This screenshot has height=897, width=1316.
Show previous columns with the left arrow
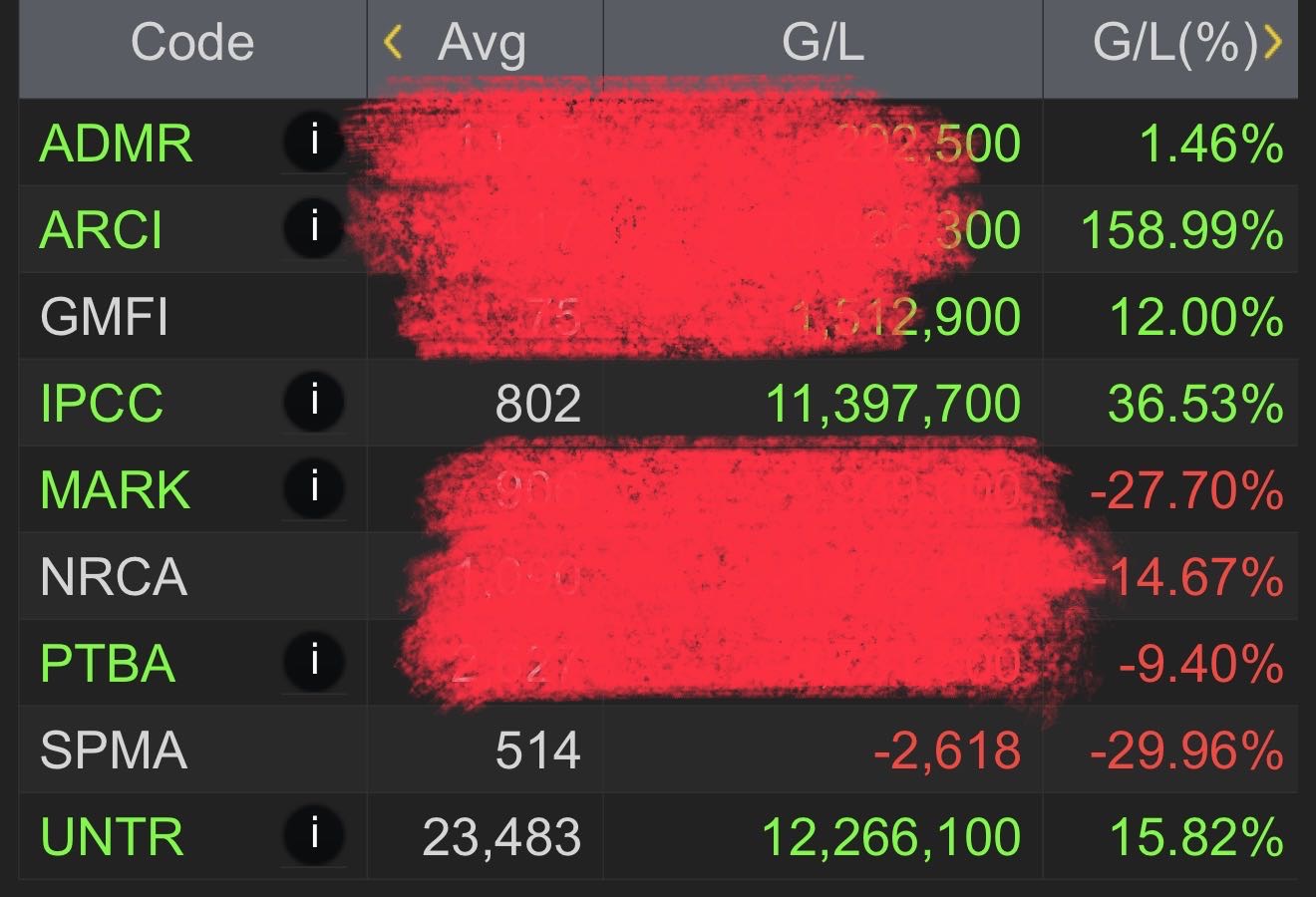(x=393, y=42)
